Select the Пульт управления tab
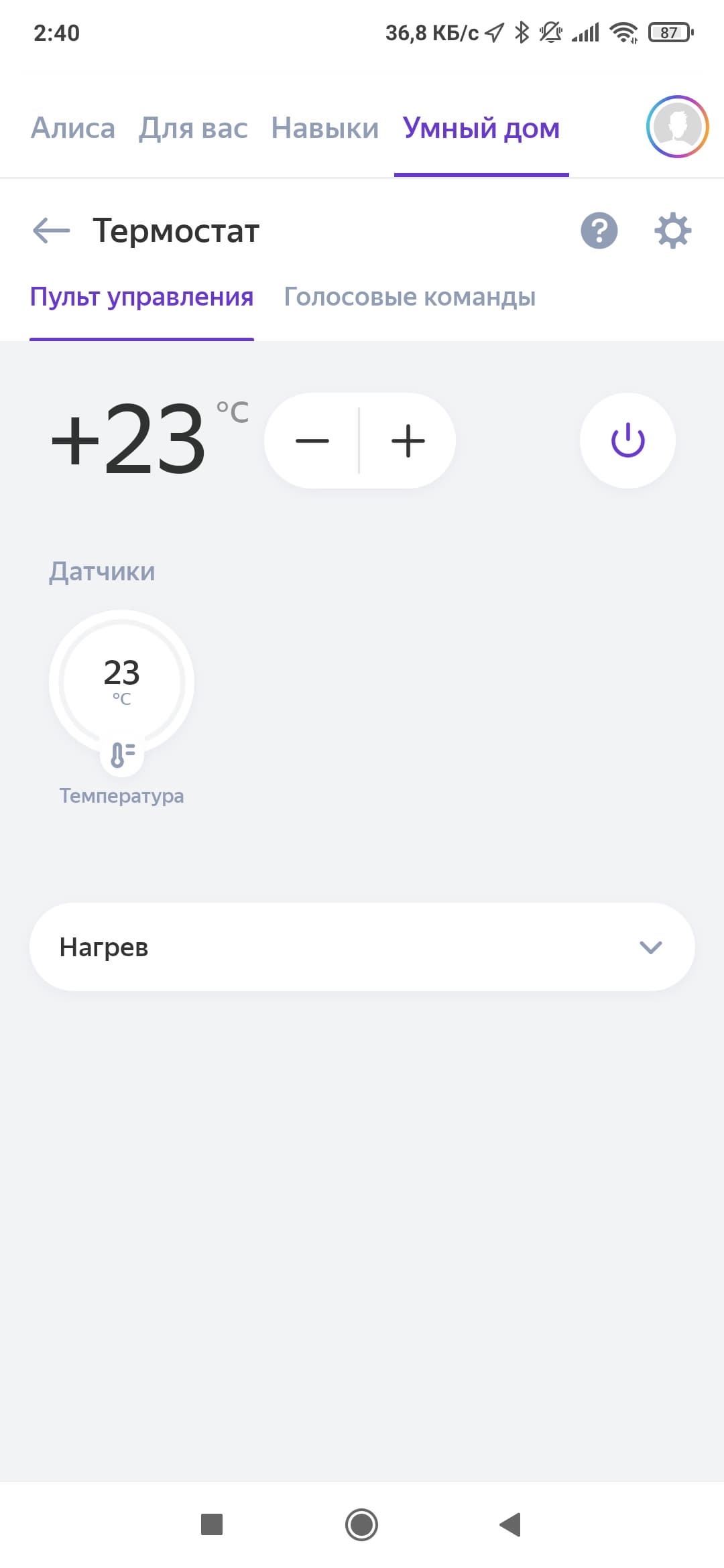The width and height of the screenshot is (724, 1568). click(x=141, y=297)
